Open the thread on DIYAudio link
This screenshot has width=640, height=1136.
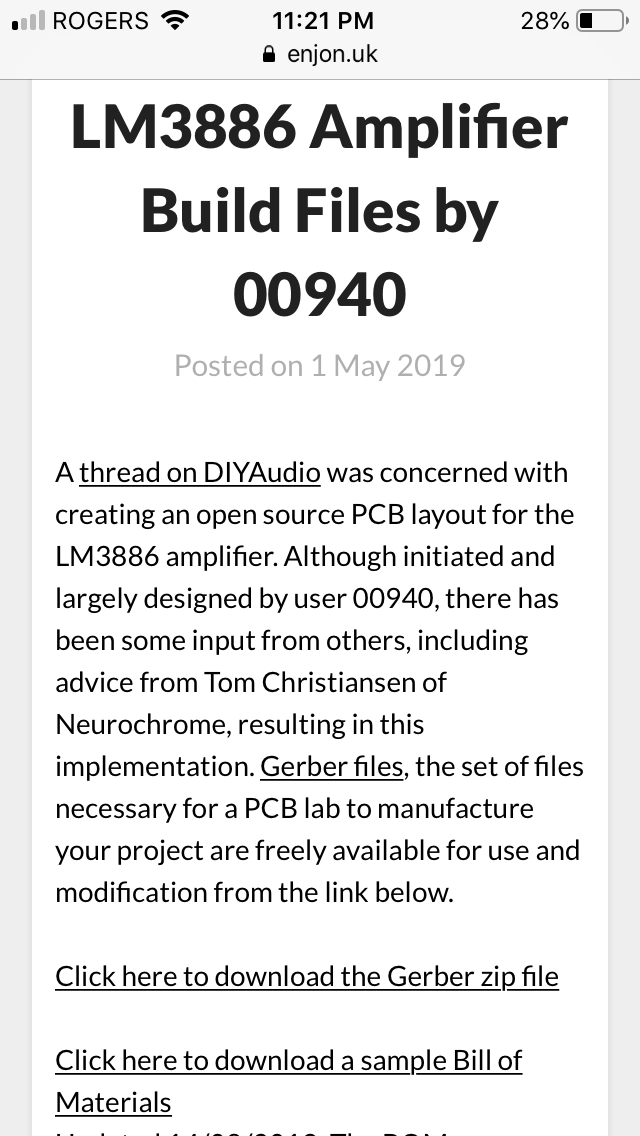coord(200,472)
